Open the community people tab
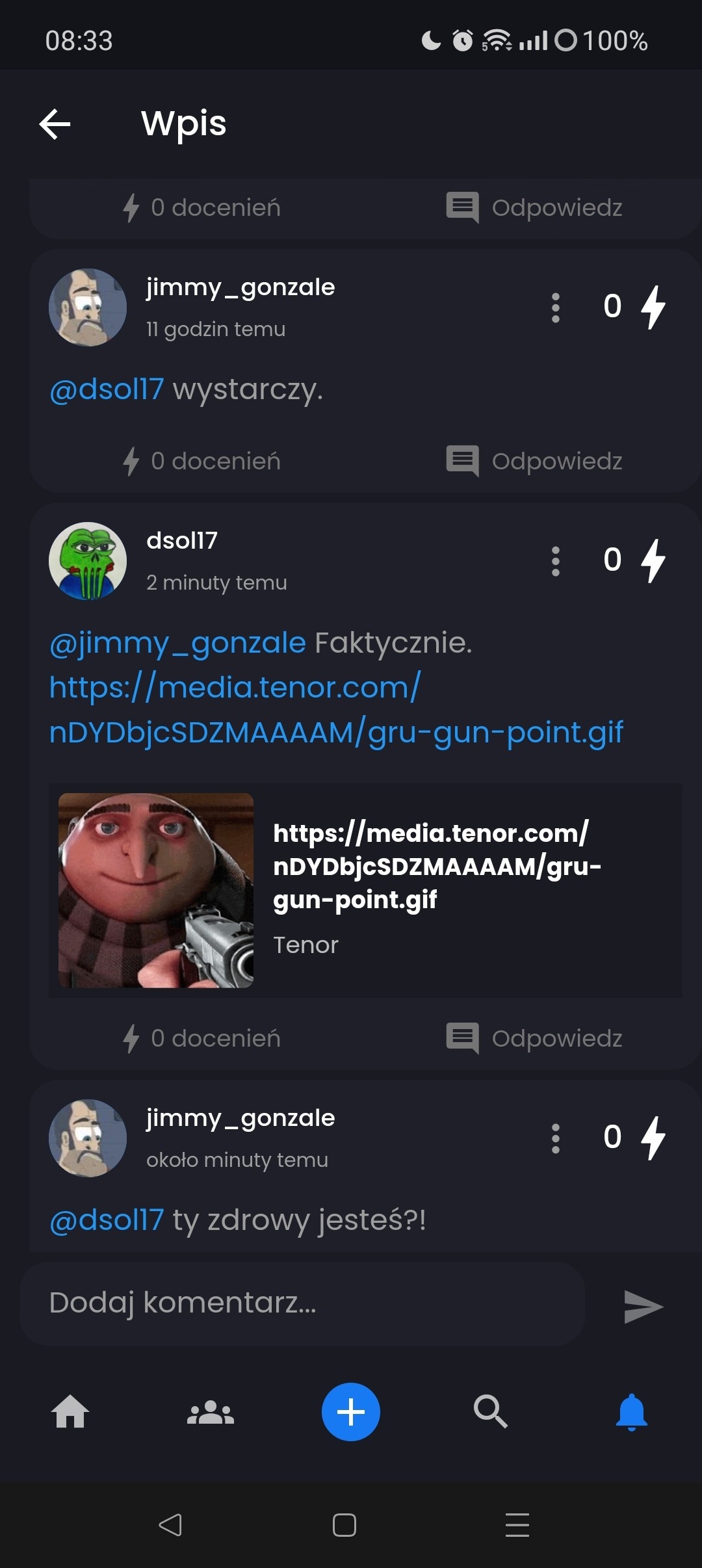This screenshot has width=702, height=1568. pyautogui.click(x=211, y=1412)
